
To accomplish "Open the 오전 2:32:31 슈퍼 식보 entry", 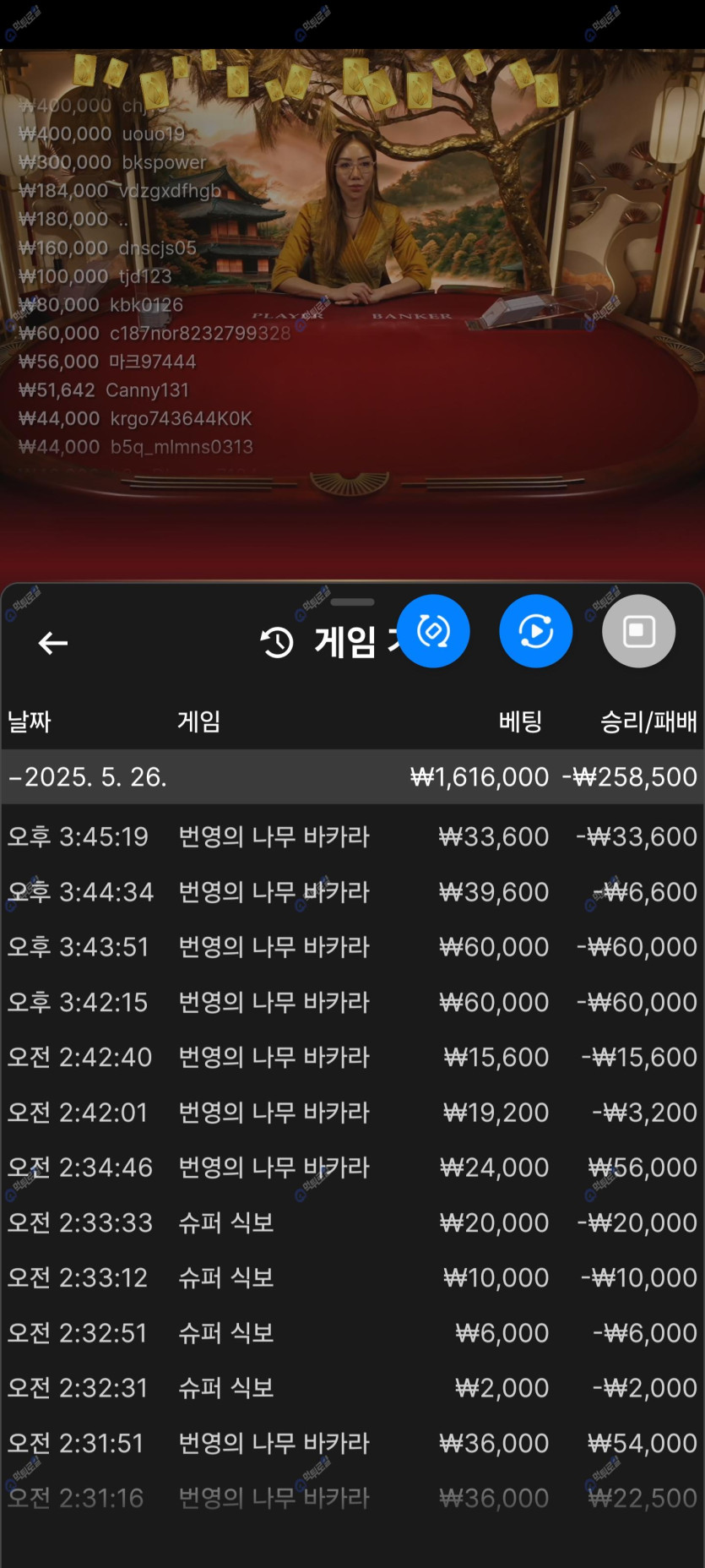I will [352, 1387].
